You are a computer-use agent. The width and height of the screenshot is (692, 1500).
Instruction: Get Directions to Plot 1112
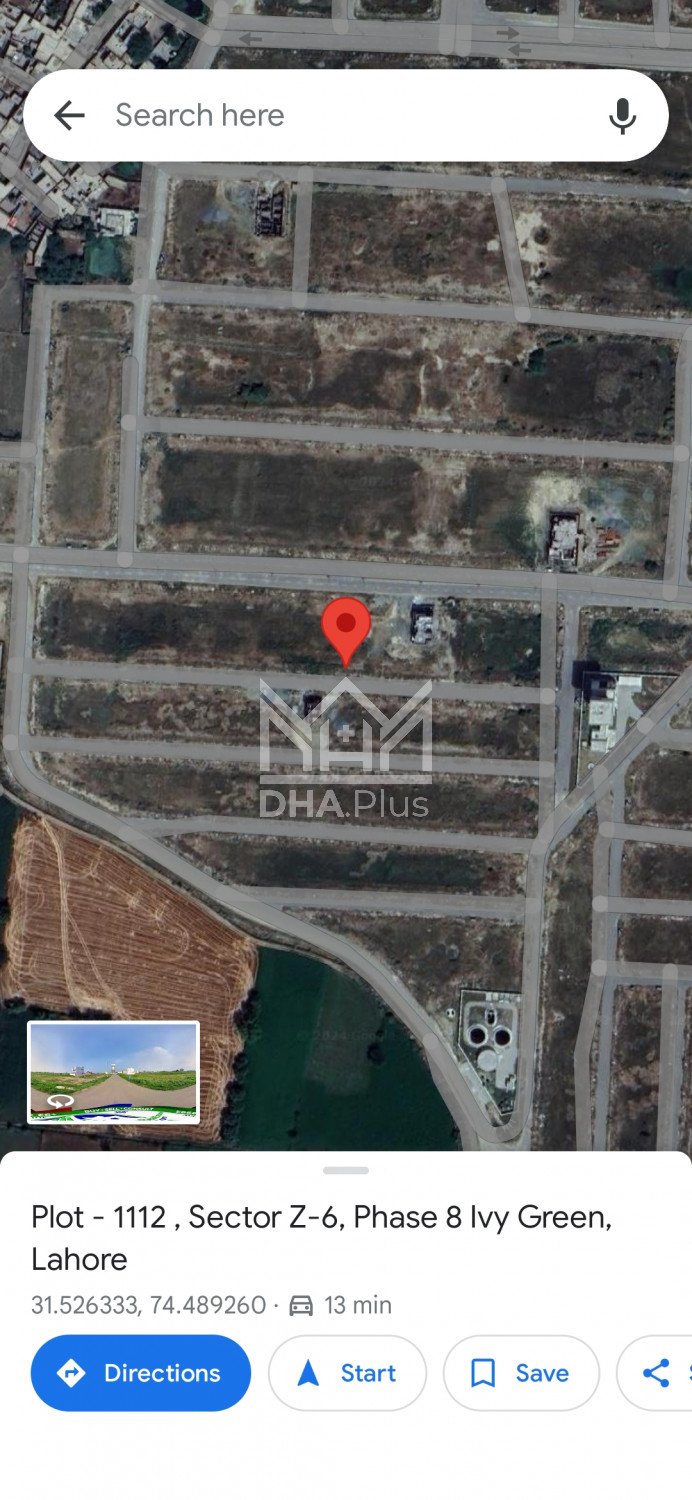(141, 1373)
